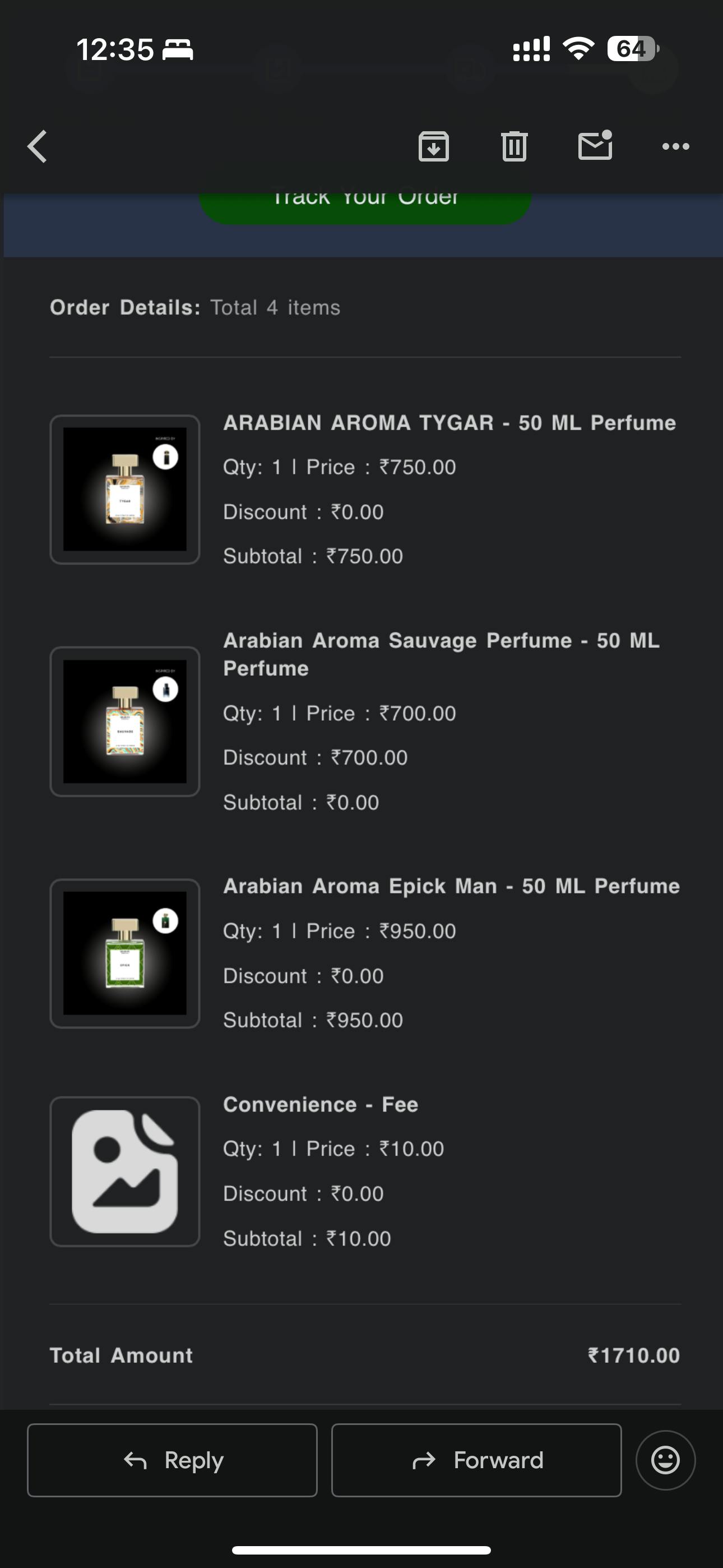Open the Sauvage perfume product image

tap(125, 721)
